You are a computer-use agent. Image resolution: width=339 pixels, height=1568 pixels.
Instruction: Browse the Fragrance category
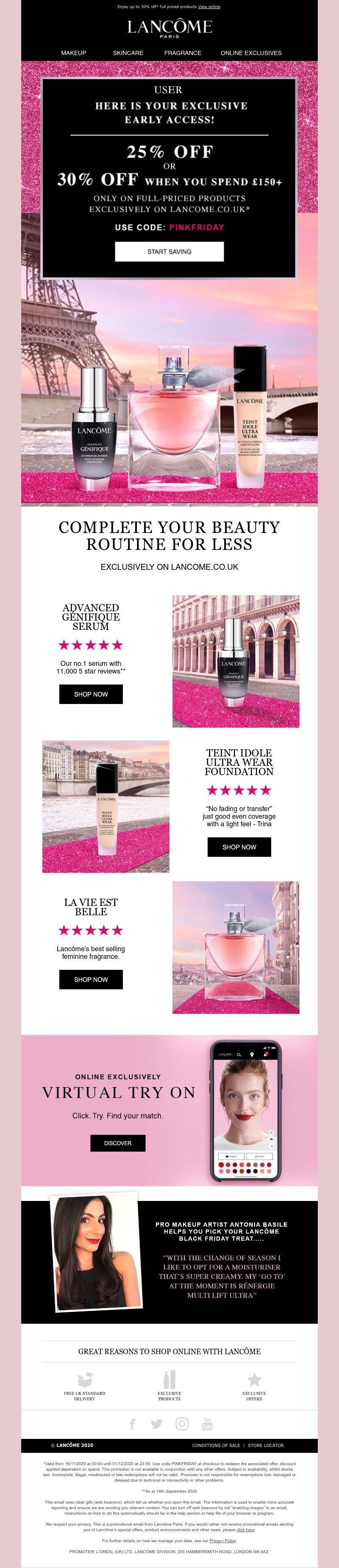(182, 53)
